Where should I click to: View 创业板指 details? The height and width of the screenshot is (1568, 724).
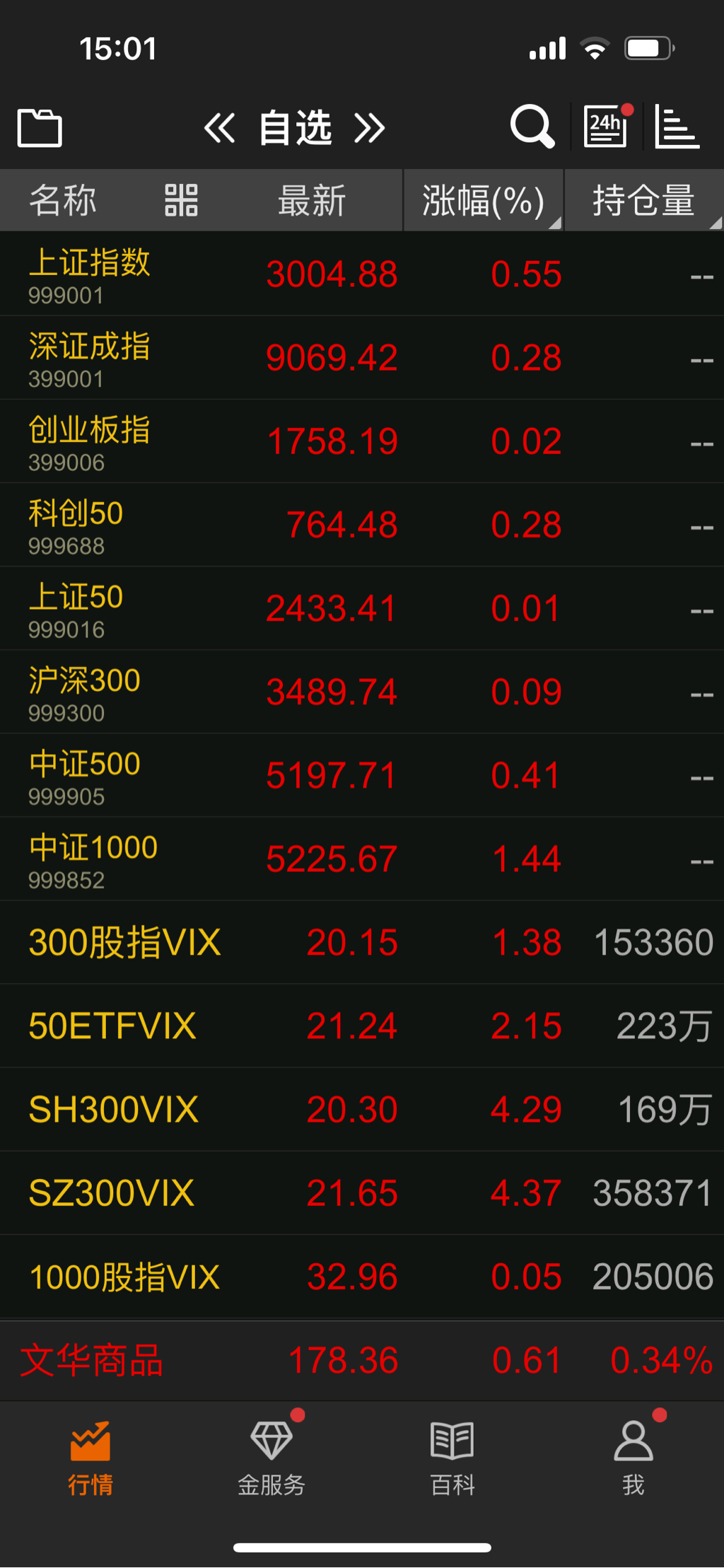(x=90, y=441)
